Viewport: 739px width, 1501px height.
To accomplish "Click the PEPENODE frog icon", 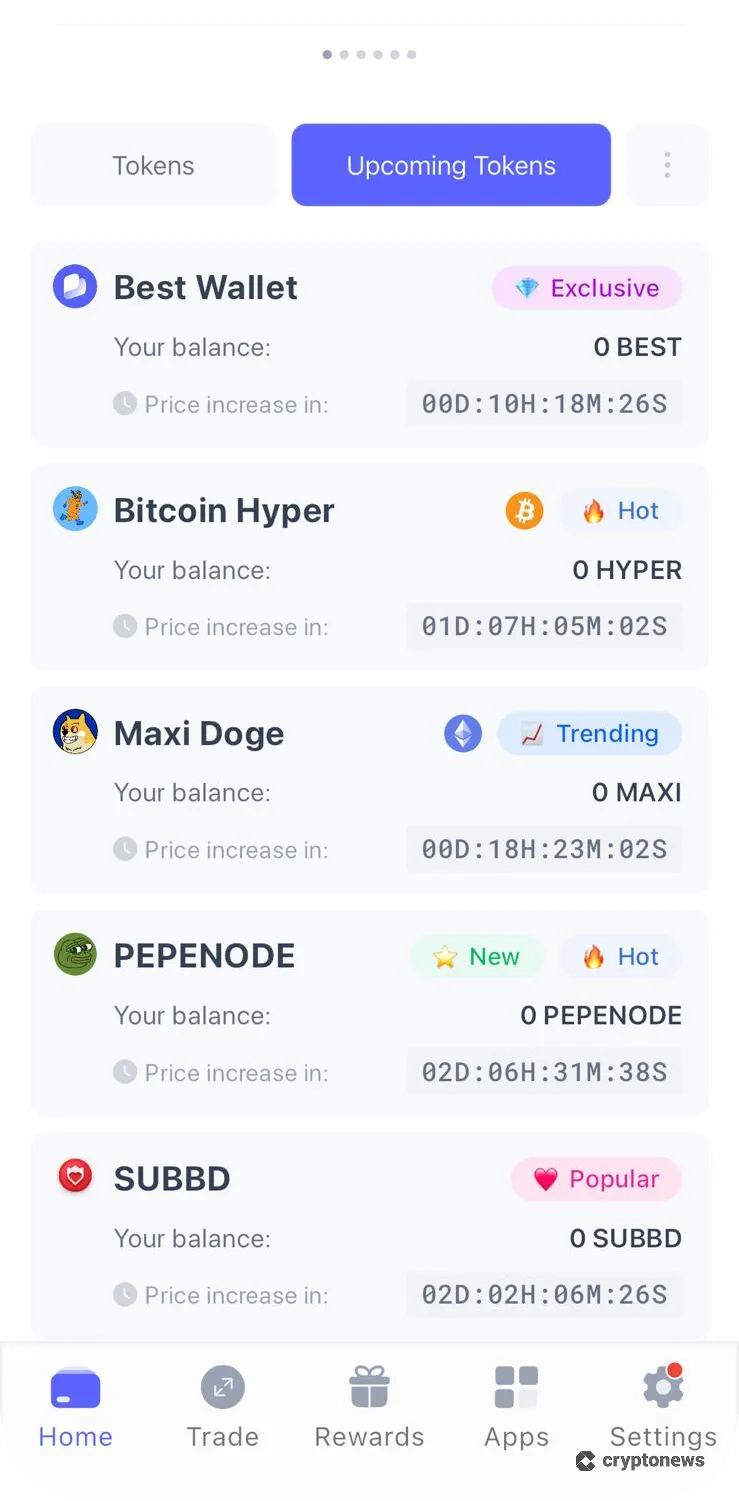I will (x=74, y=956).
